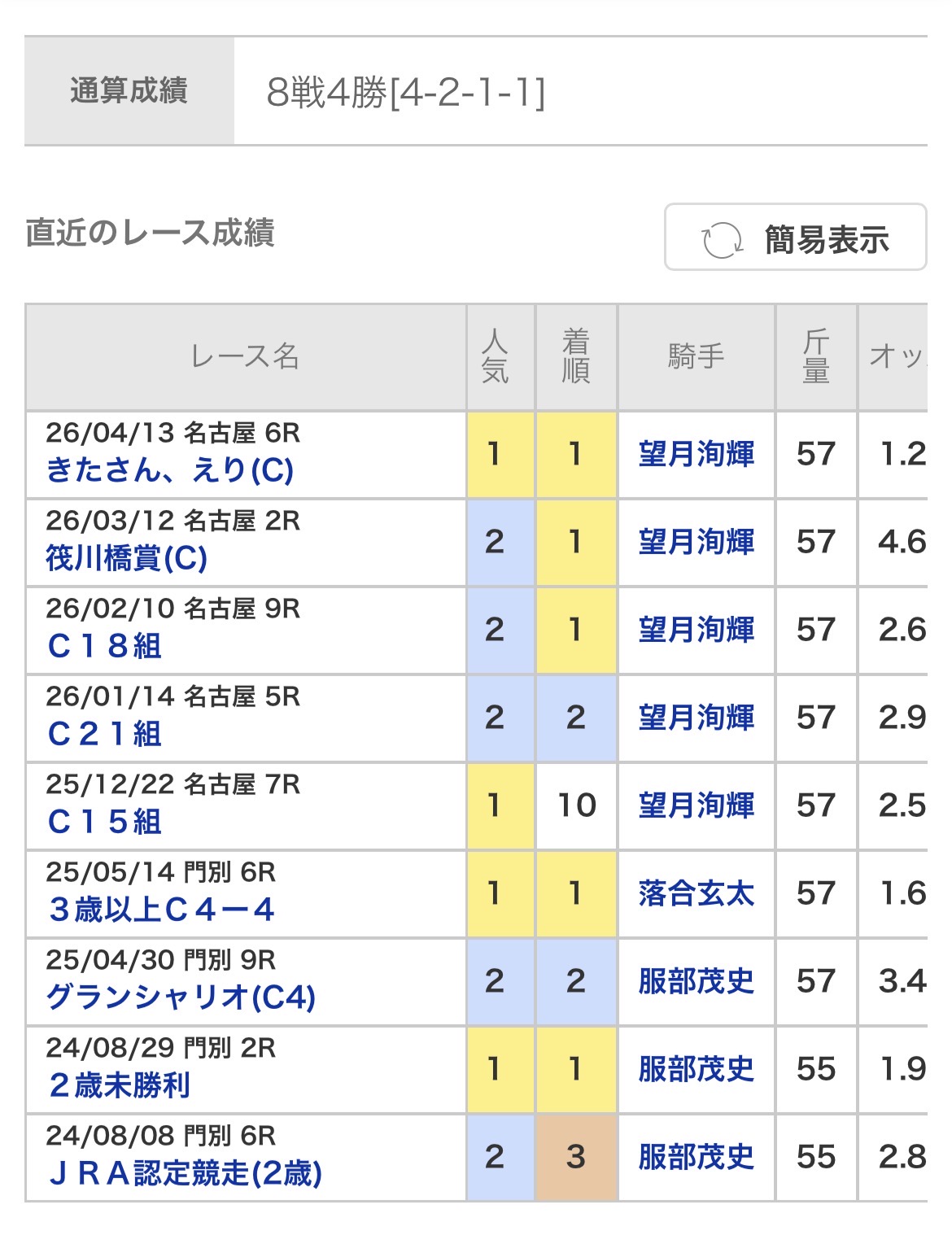View jockey 服部茂史 in 2歳未勝利 row

tap(696, 1069)
